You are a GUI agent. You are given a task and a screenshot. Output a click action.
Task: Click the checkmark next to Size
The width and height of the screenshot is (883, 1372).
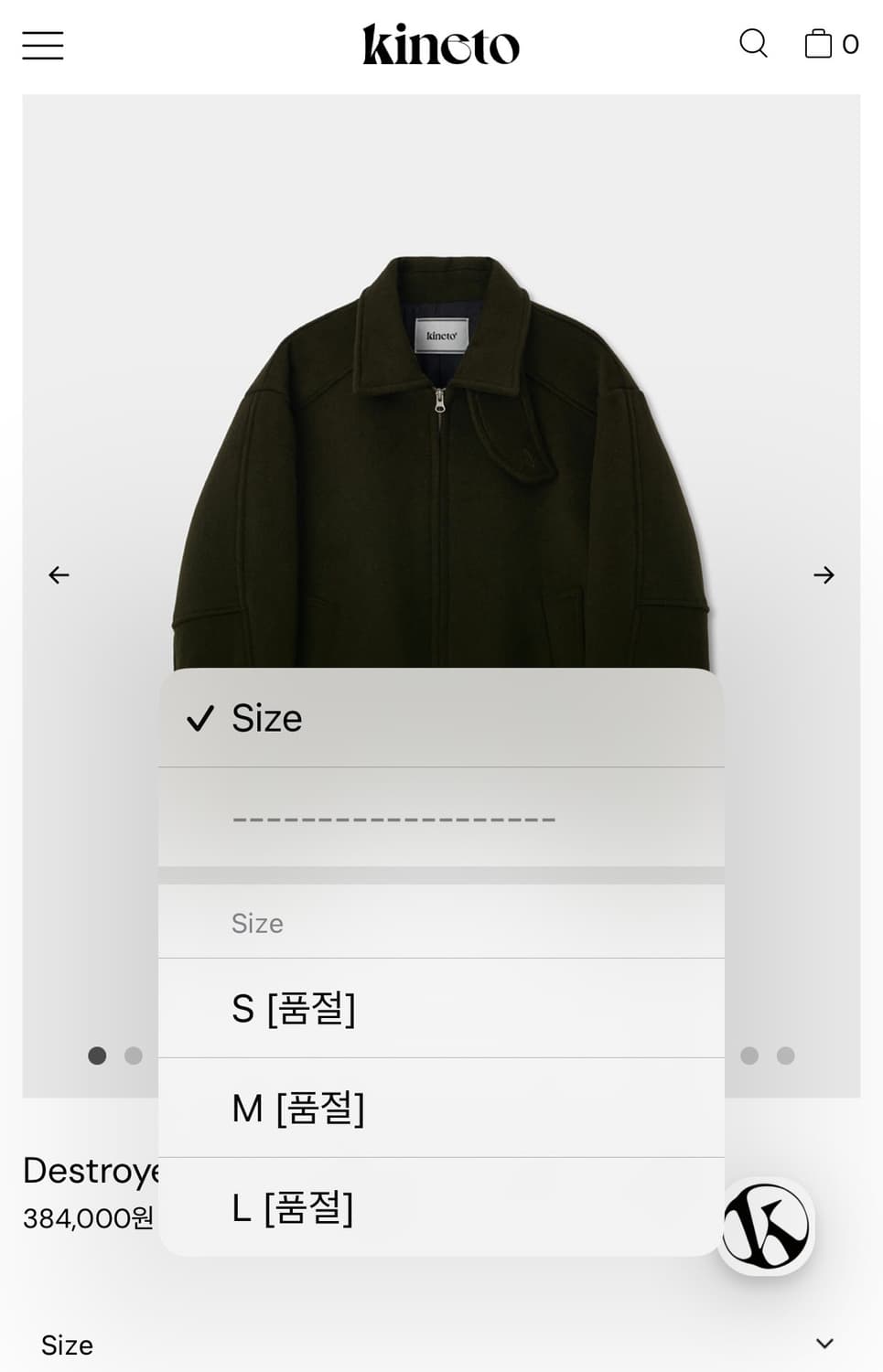click(x=199, y=720)
